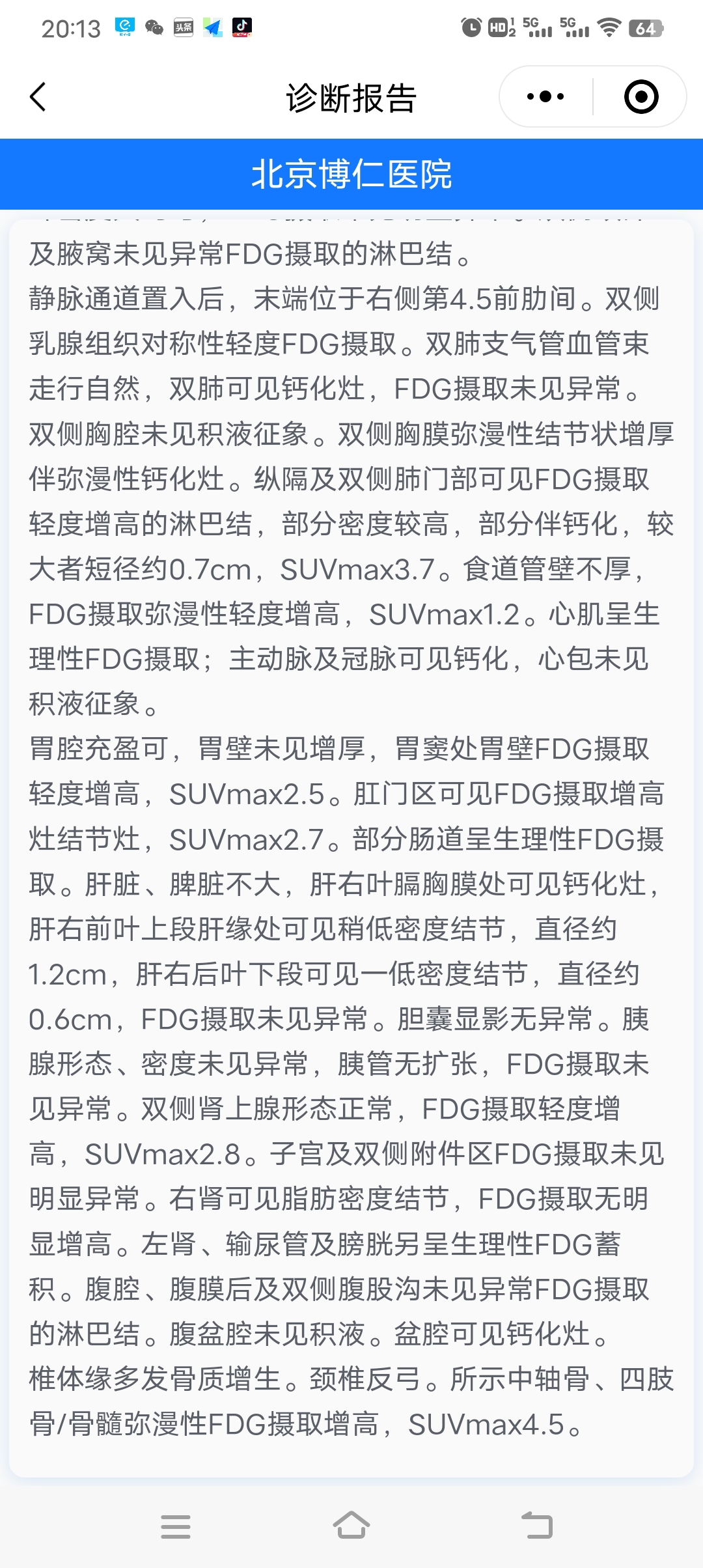The image size is (703, 1568).
Task: Open recent apps from the navigation bar
Action: 176,1526
